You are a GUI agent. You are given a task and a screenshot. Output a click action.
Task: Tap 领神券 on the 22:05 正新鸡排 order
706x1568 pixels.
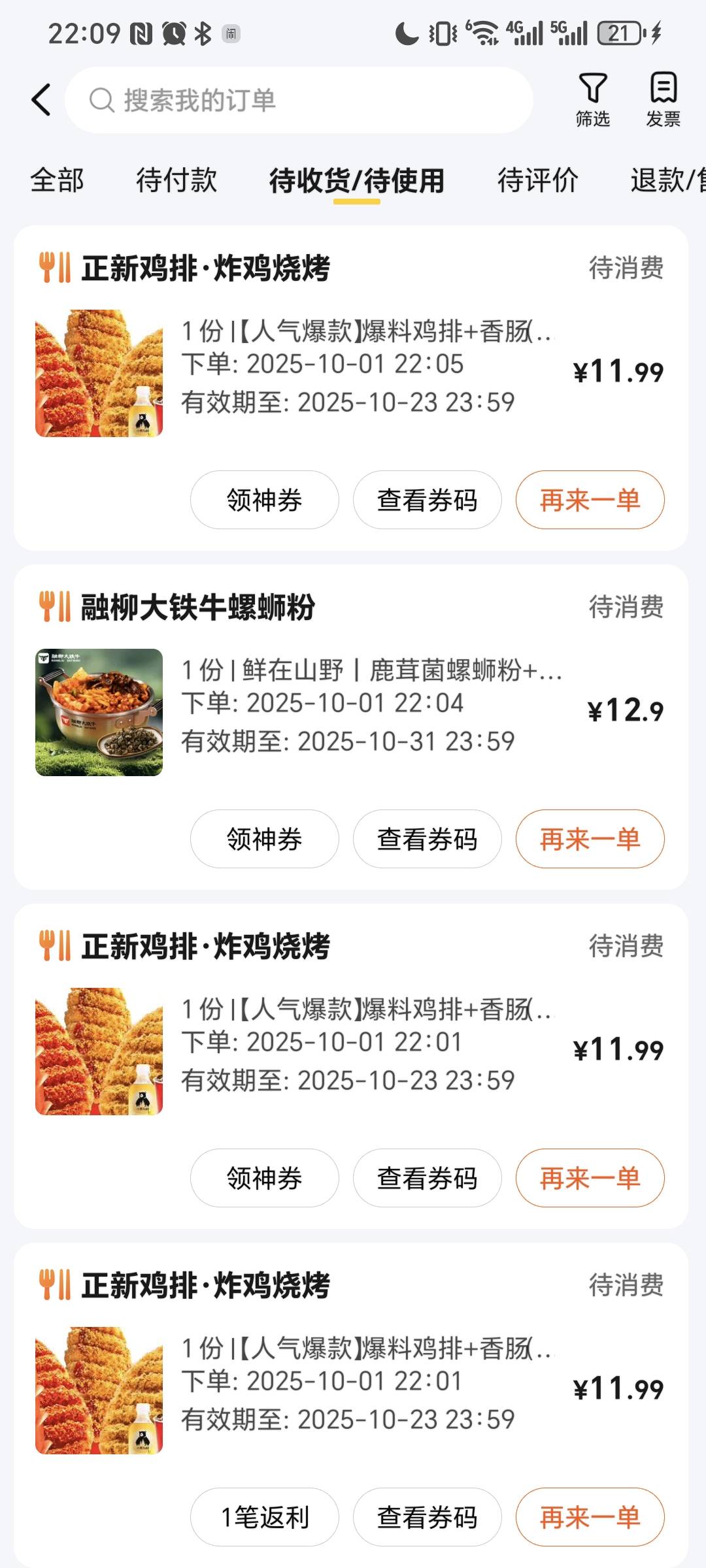point(264,500)
